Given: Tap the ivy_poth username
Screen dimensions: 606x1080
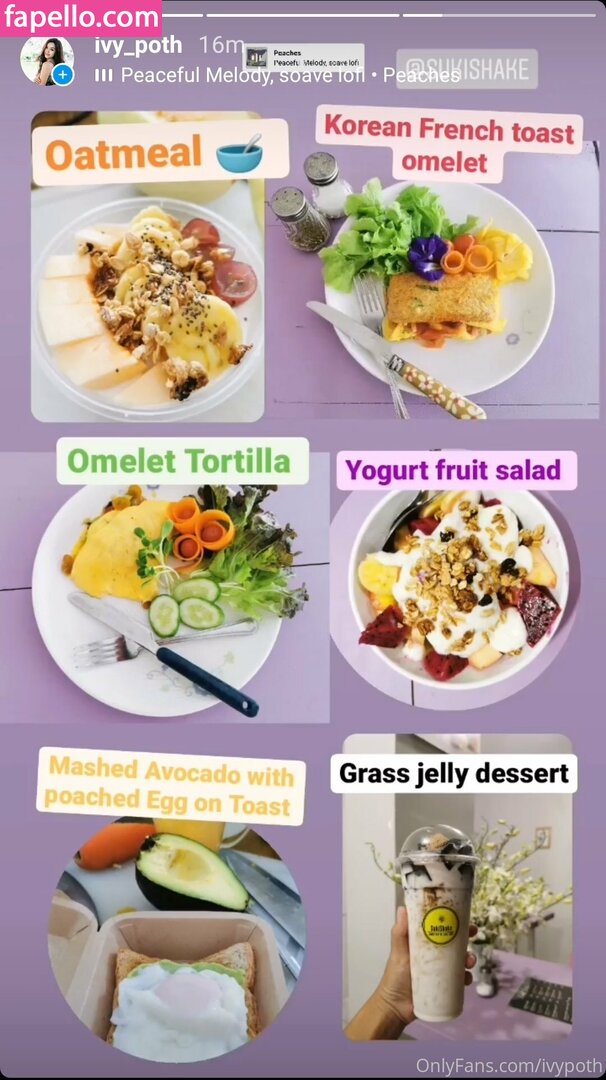Looking at the screenshot, I should tap(138, 45).
